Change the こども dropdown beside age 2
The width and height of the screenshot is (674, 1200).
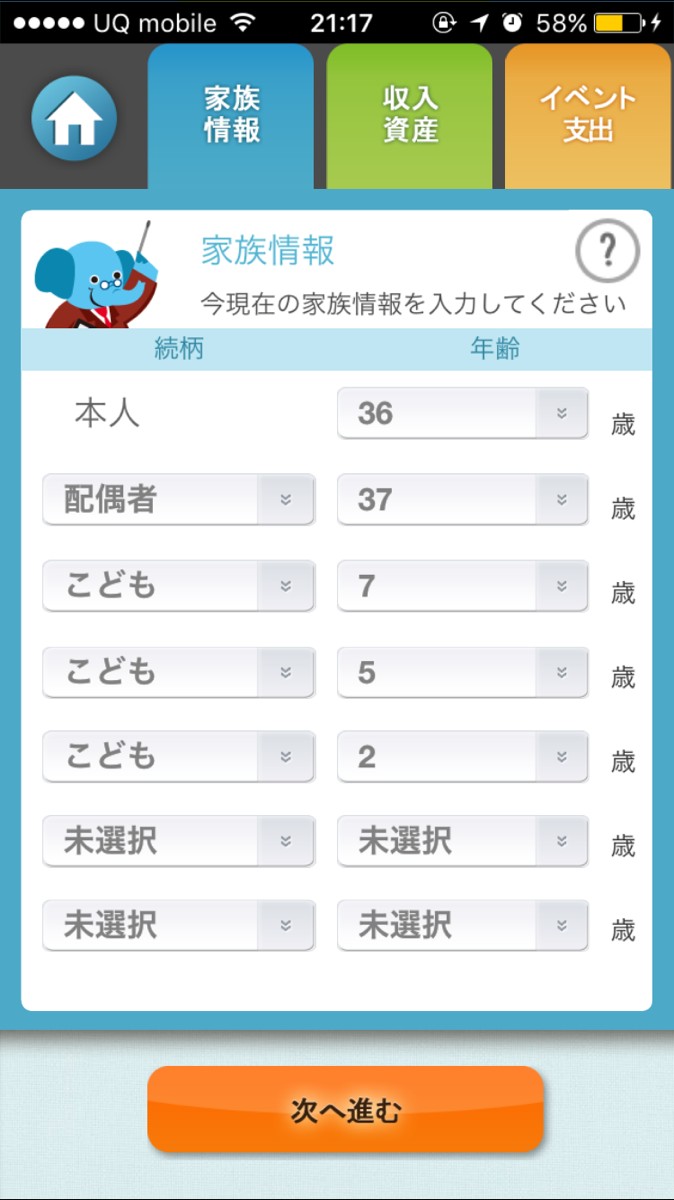point(178,757)
